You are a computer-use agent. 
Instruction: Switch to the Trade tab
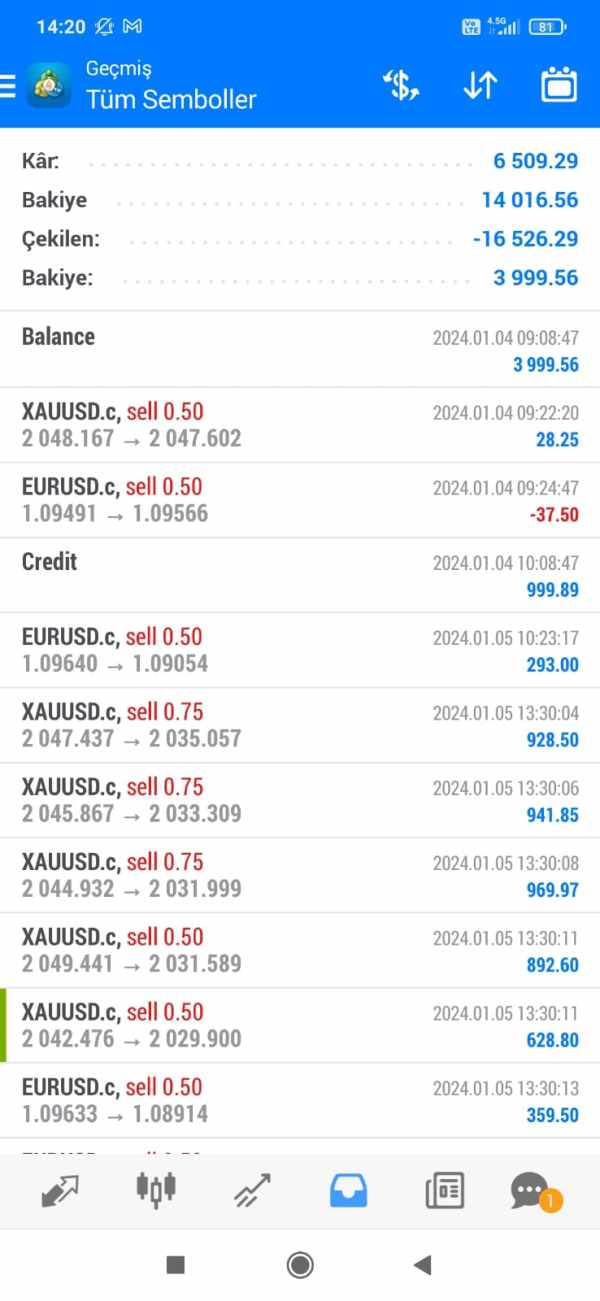tap(252, 1190)
